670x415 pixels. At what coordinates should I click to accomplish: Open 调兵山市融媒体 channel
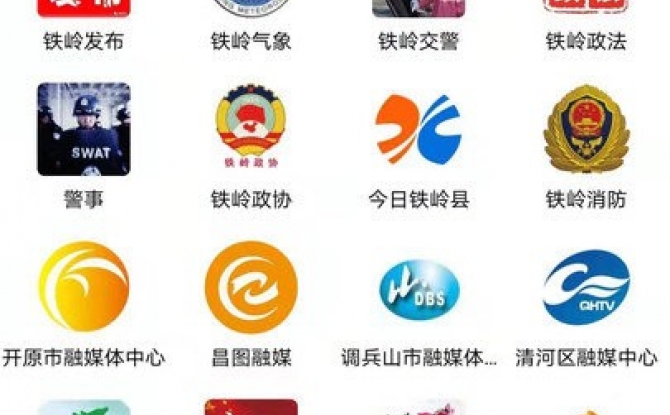click(x=418, y=286)
